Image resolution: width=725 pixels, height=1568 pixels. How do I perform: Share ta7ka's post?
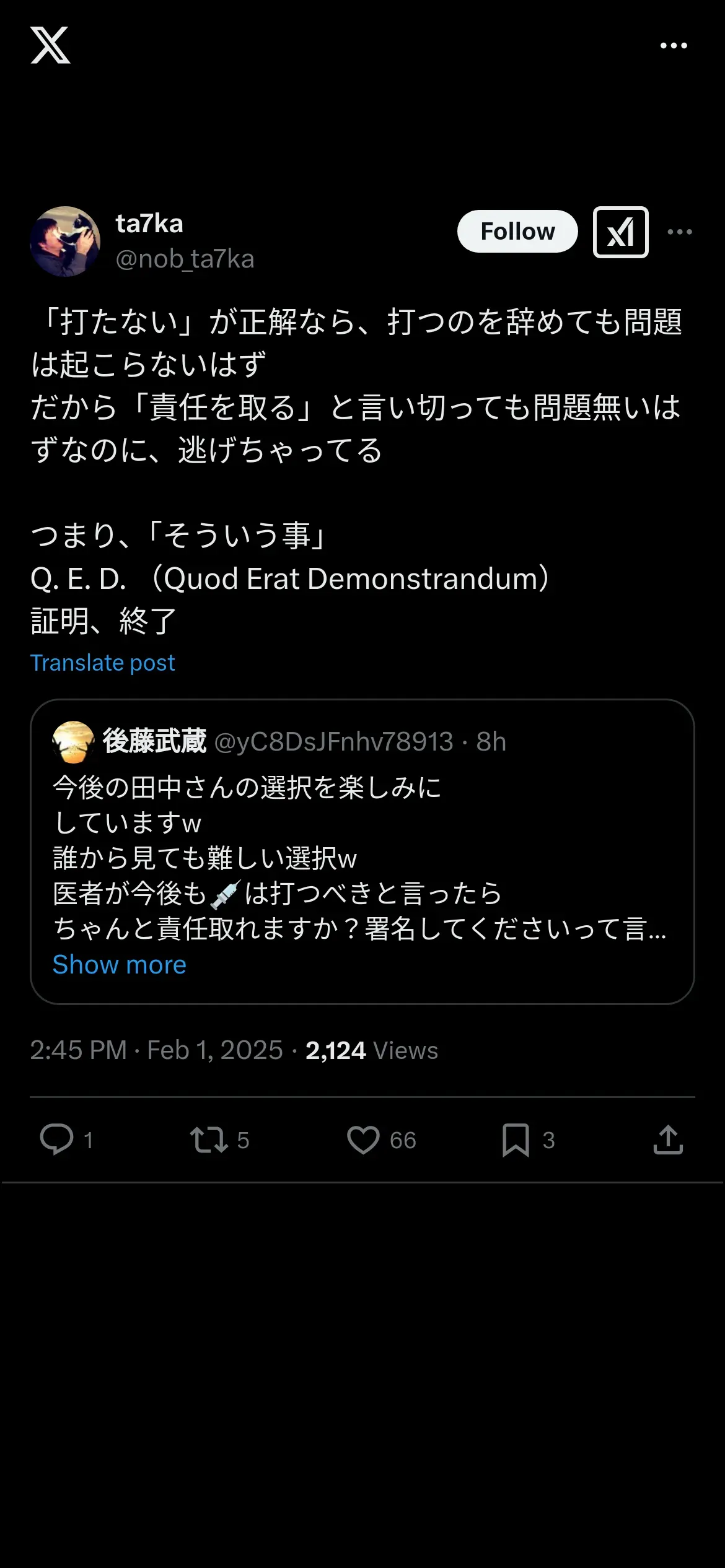coord(668,1139)
